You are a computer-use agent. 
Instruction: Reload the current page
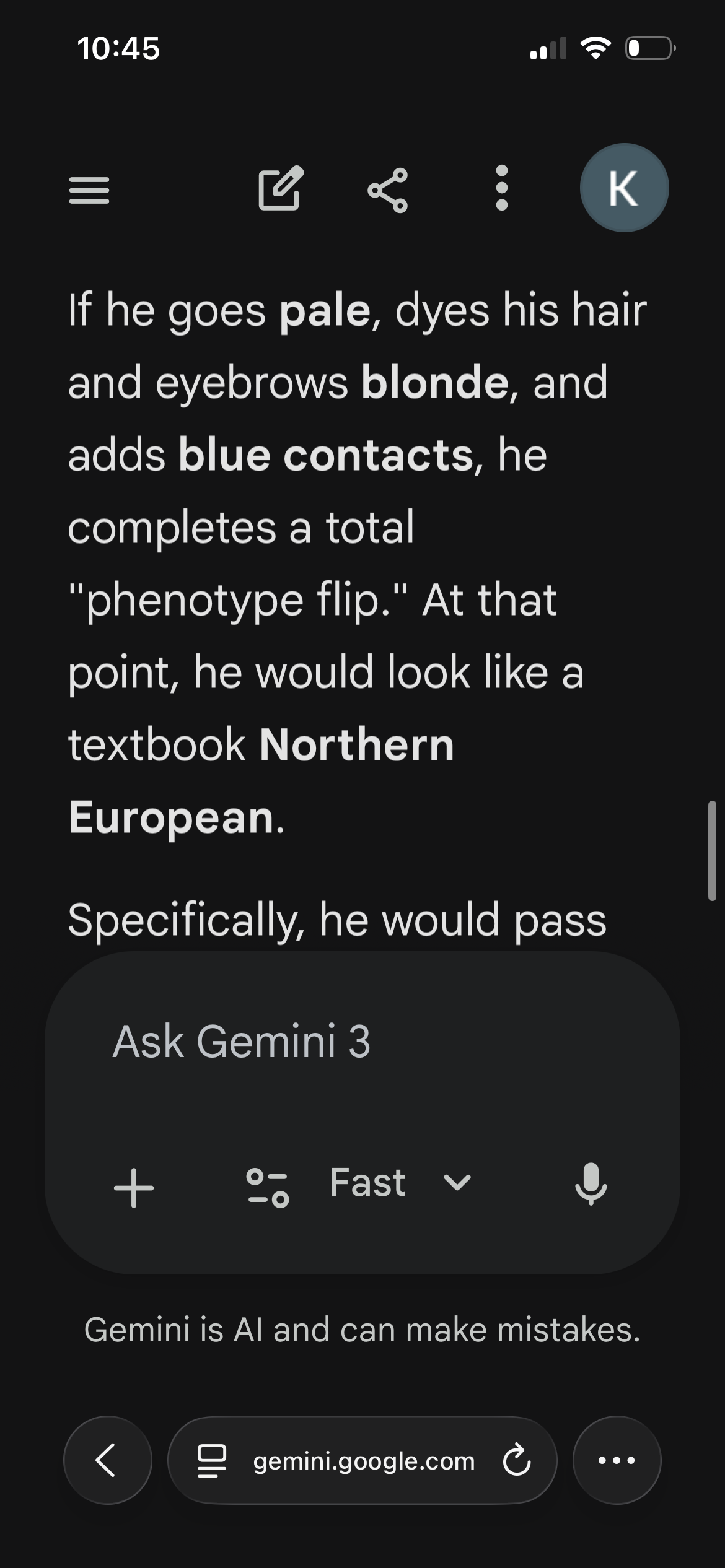517,1460
